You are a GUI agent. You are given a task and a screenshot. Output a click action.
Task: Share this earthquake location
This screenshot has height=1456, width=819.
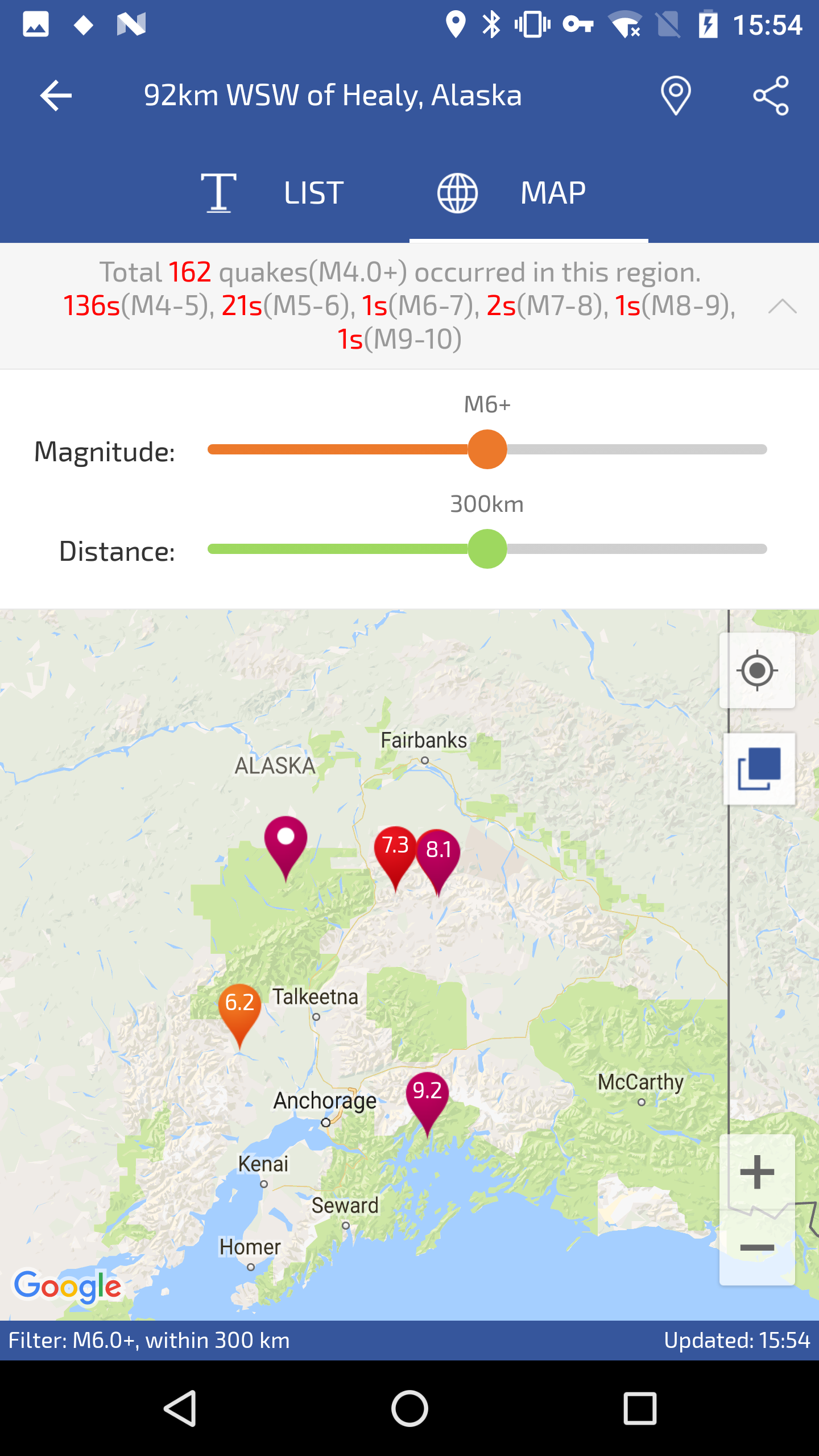click(x=771, y=96)
